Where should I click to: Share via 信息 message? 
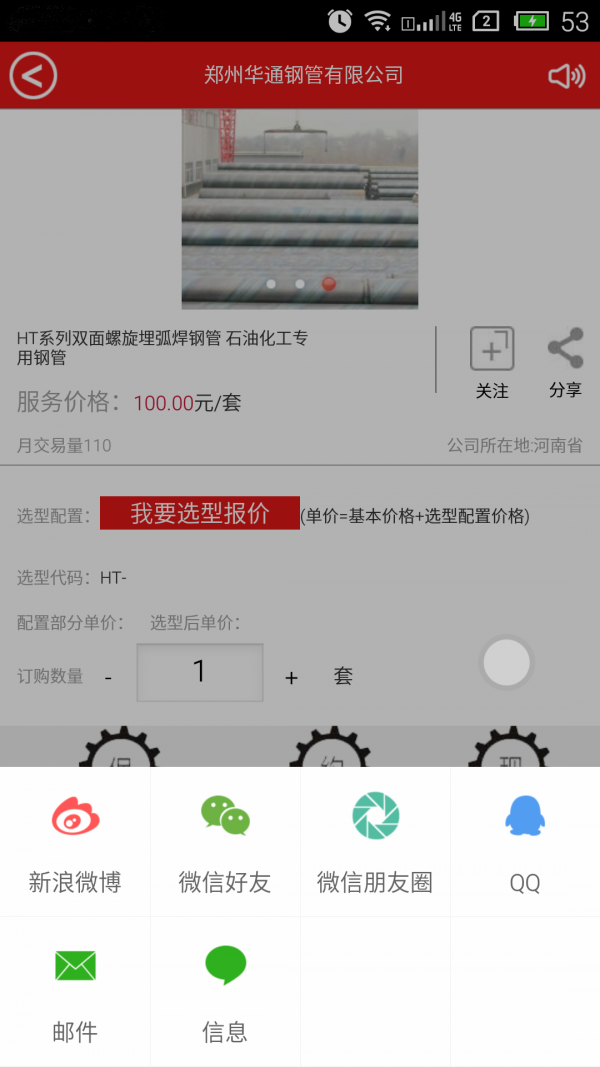[225, 991]
